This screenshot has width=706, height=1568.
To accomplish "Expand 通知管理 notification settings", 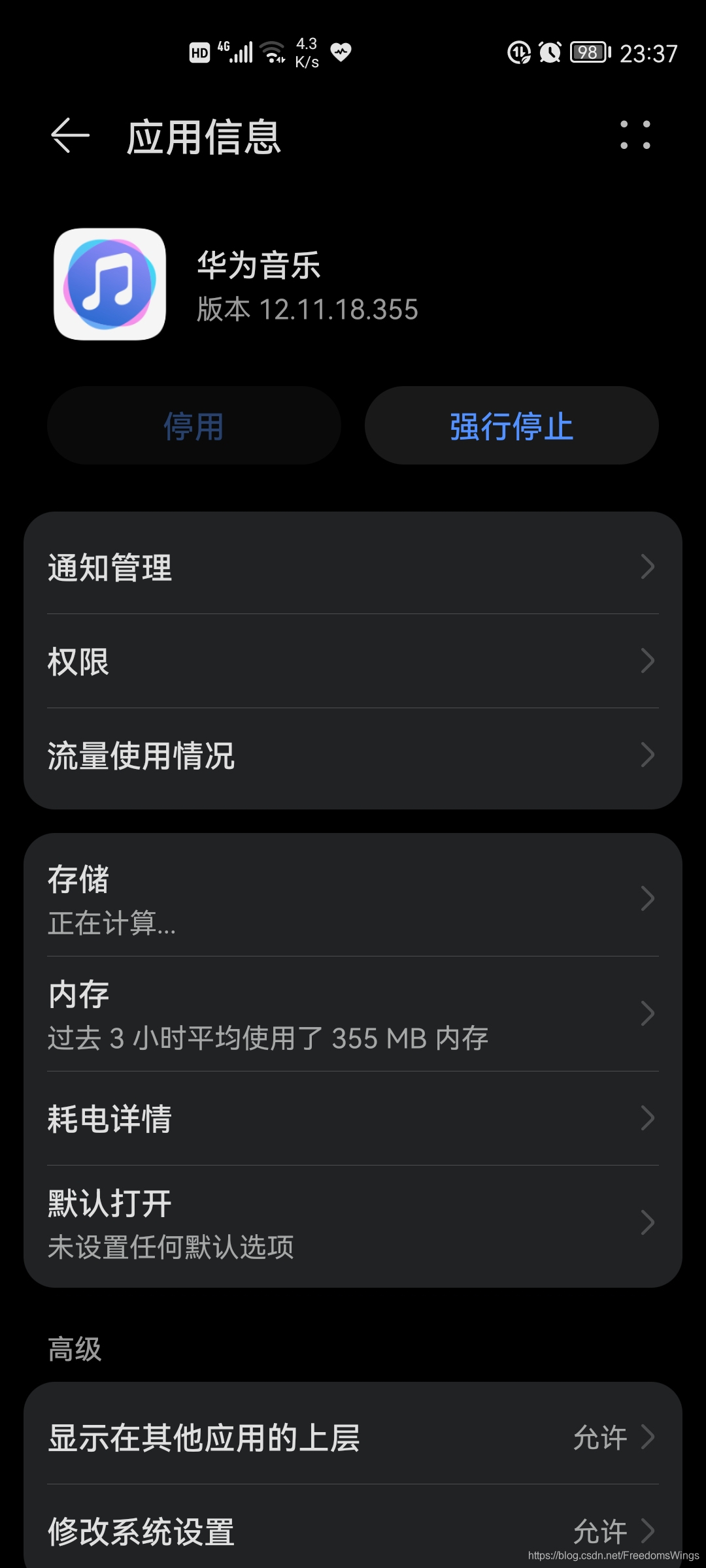I will tap(353, 567).
